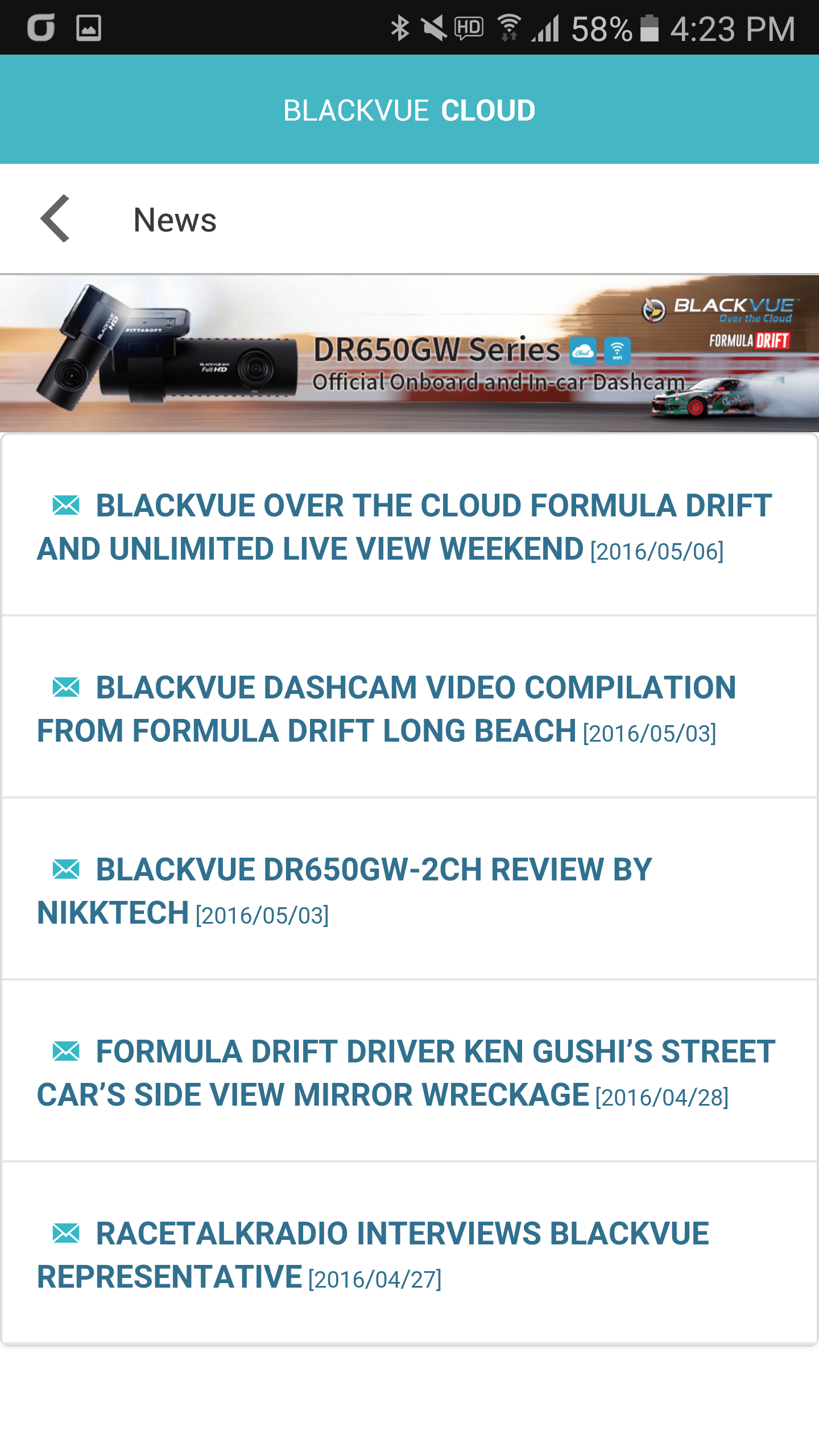The width and height of the screenshot is (819, 1456).
Task: View Ken Gushi's side view mirror wreckage news
Action: tap(406, 1073)
